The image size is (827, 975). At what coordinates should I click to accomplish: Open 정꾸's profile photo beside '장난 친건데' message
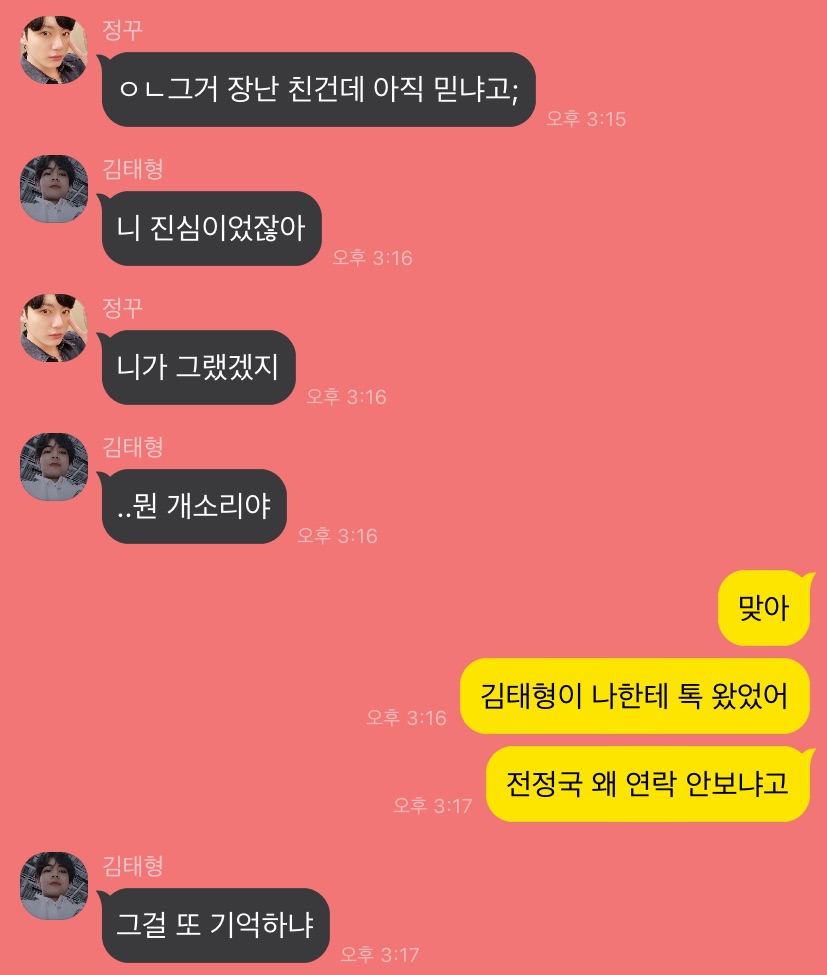click(54, 50)
